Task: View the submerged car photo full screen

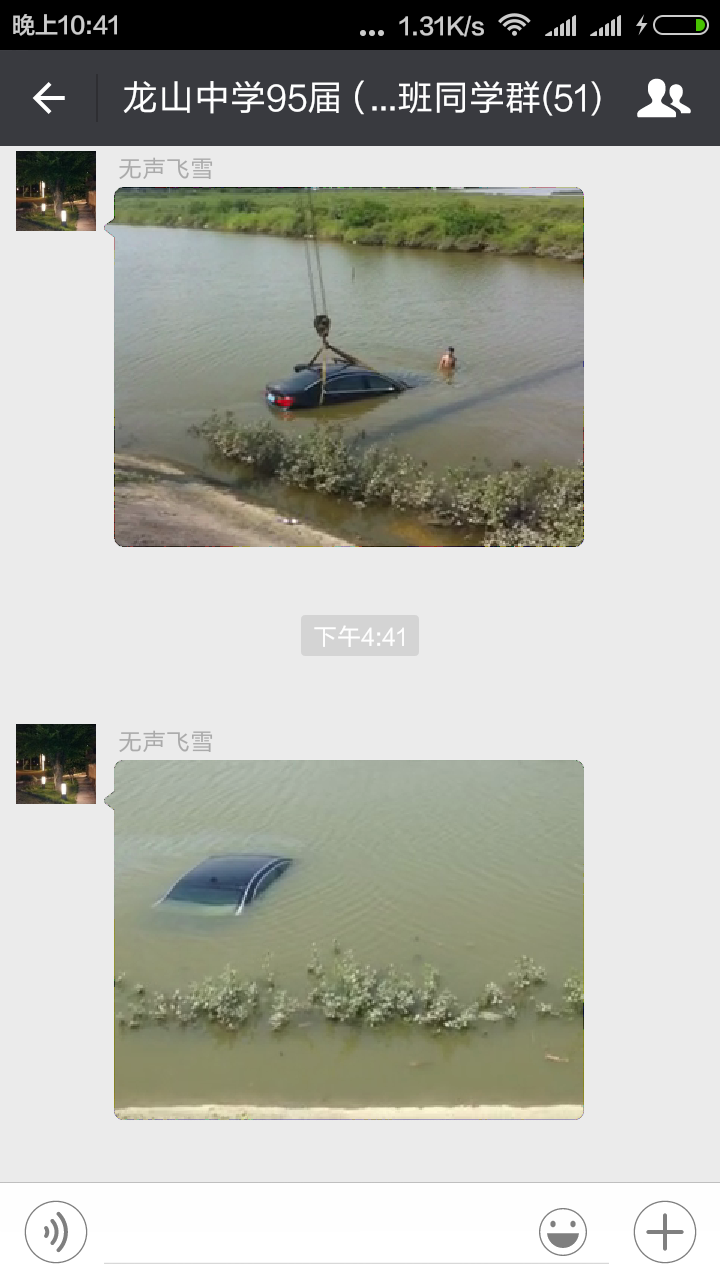Action: point(348,939)
